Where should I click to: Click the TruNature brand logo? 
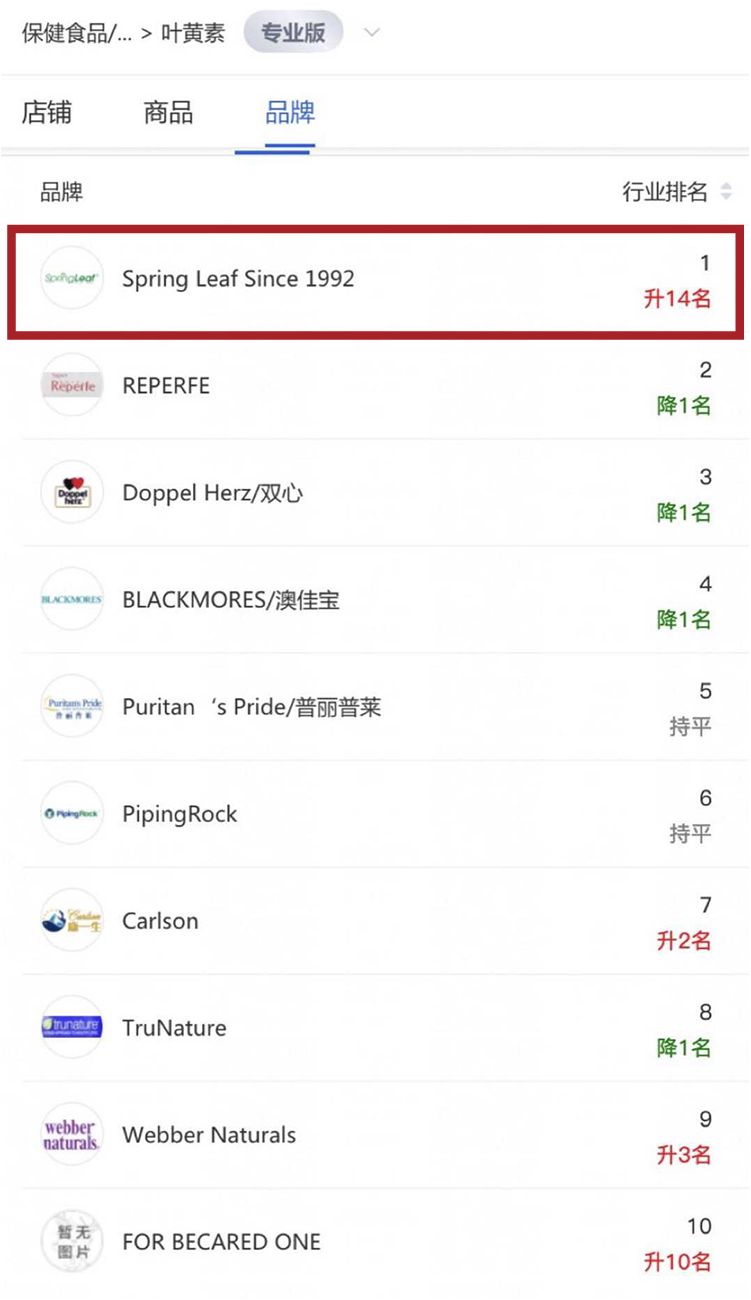[71, 1027]
